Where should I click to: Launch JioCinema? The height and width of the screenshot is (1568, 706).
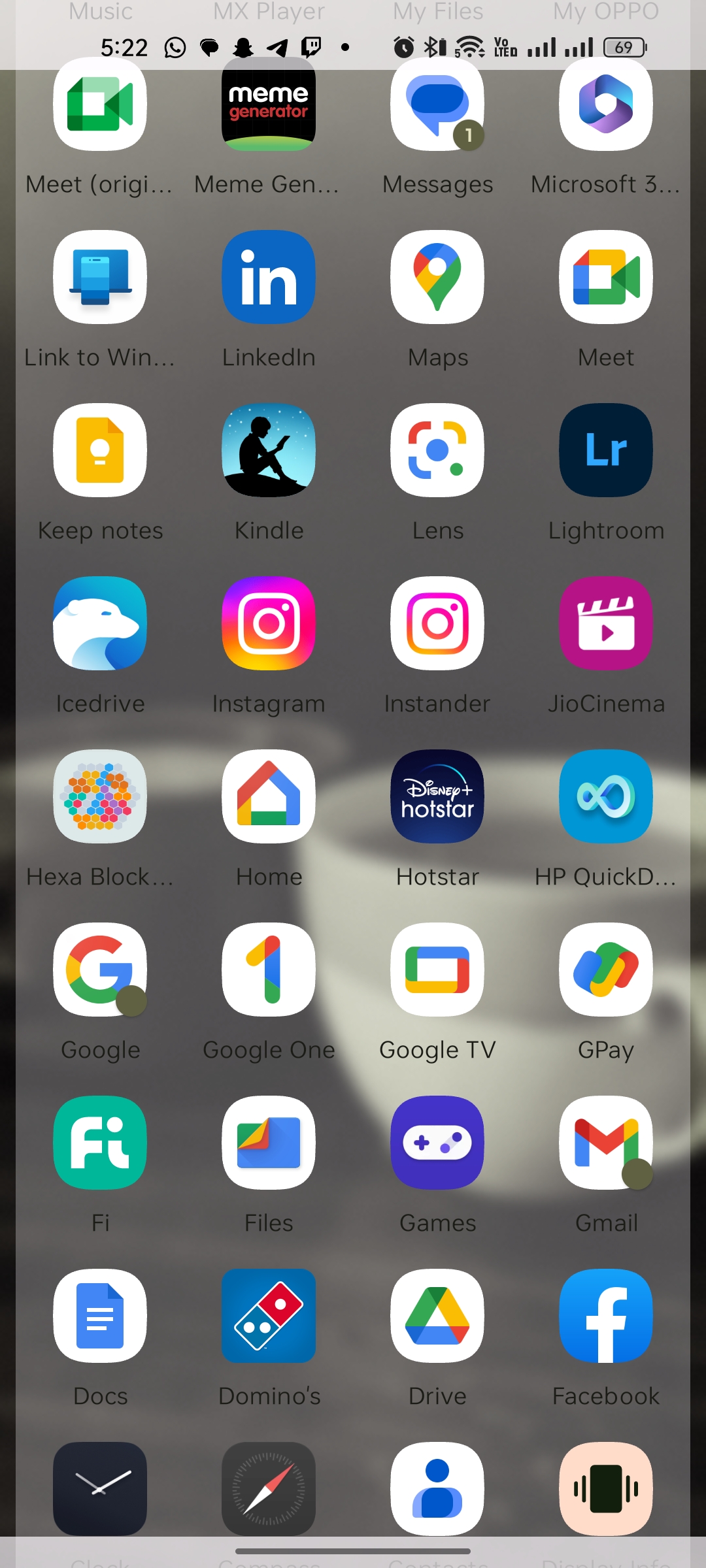click(x=606, y=623)
